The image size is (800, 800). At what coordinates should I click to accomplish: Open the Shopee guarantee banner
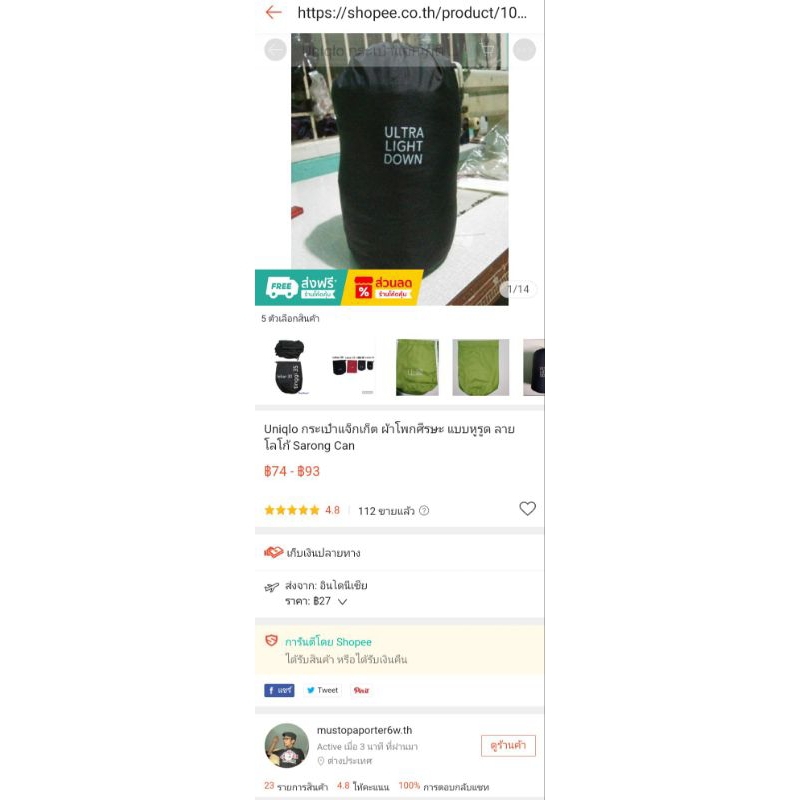click(x=399, y=650)
